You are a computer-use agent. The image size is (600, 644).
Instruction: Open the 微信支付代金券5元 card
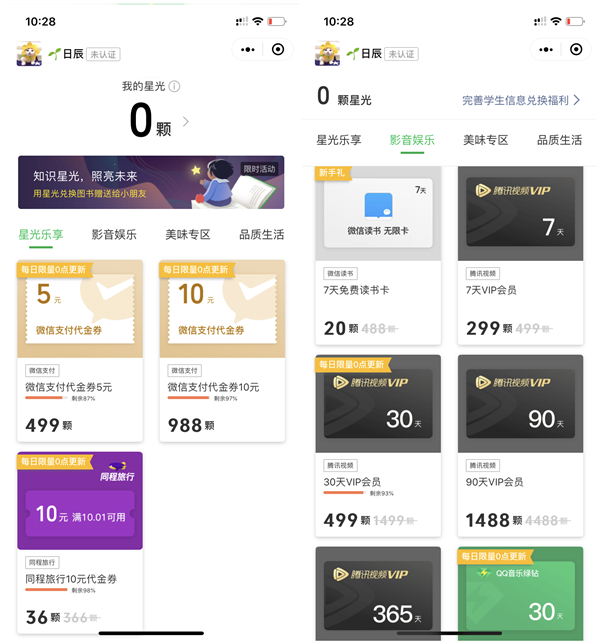(79, 350)
